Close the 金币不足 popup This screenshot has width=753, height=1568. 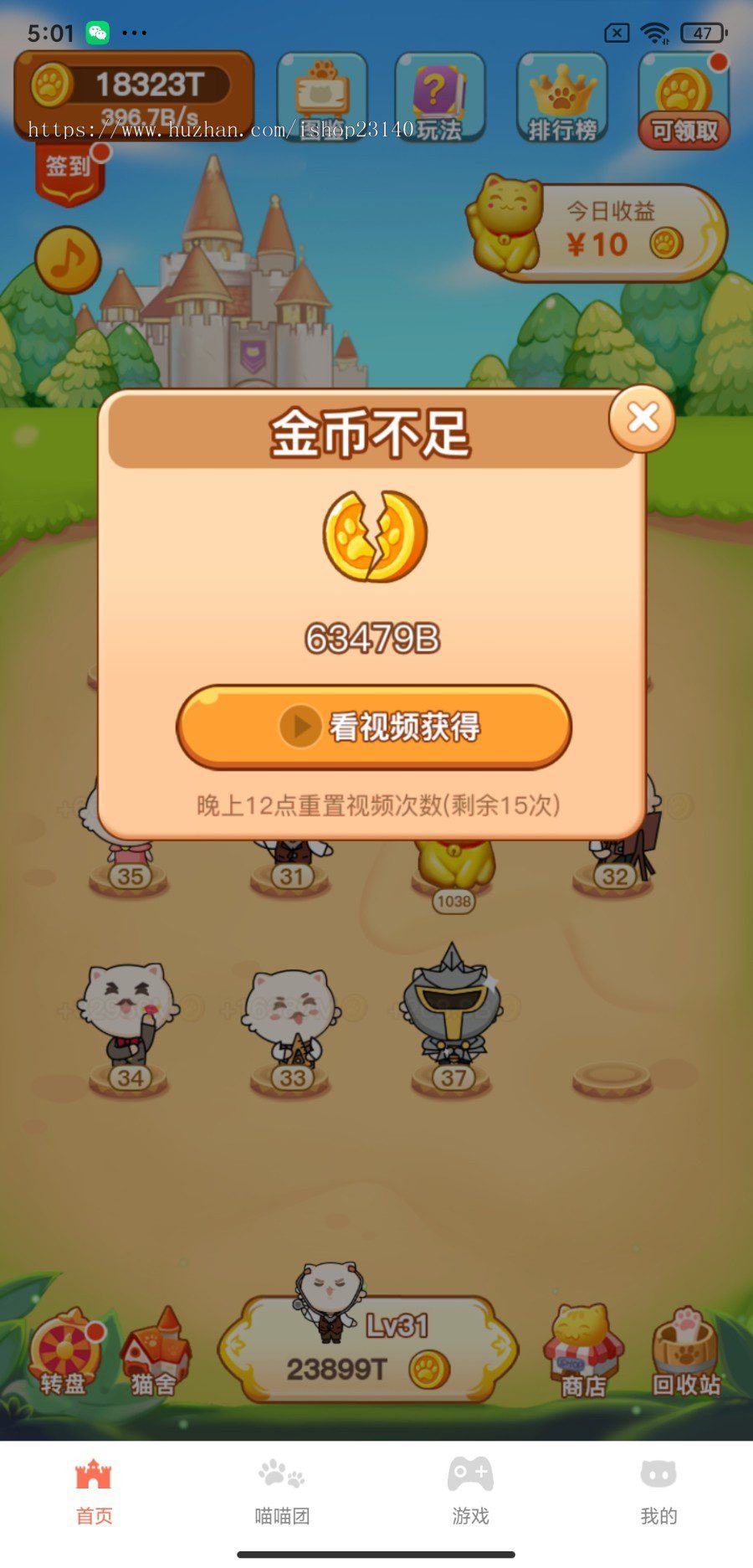(642, 418)
